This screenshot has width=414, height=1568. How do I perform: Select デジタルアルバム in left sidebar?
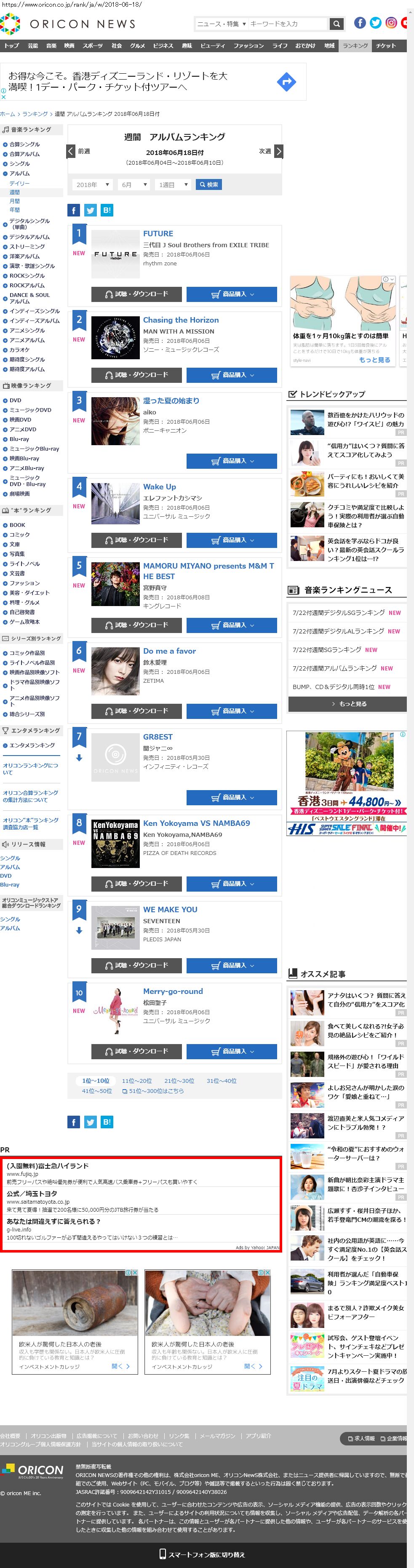click(x=30, y=237)
